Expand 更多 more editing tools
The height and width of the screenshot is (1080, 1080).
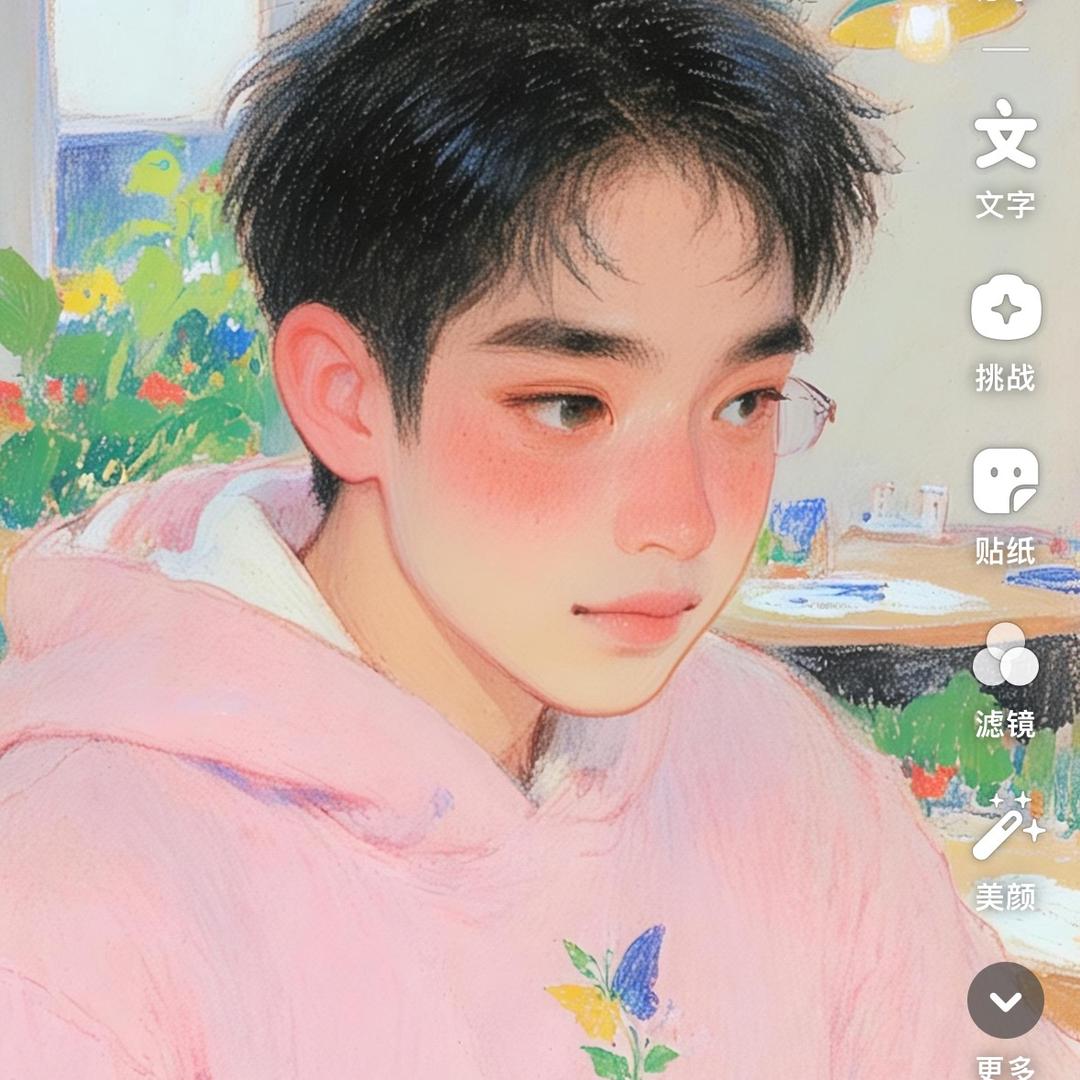(1005, 1000)
